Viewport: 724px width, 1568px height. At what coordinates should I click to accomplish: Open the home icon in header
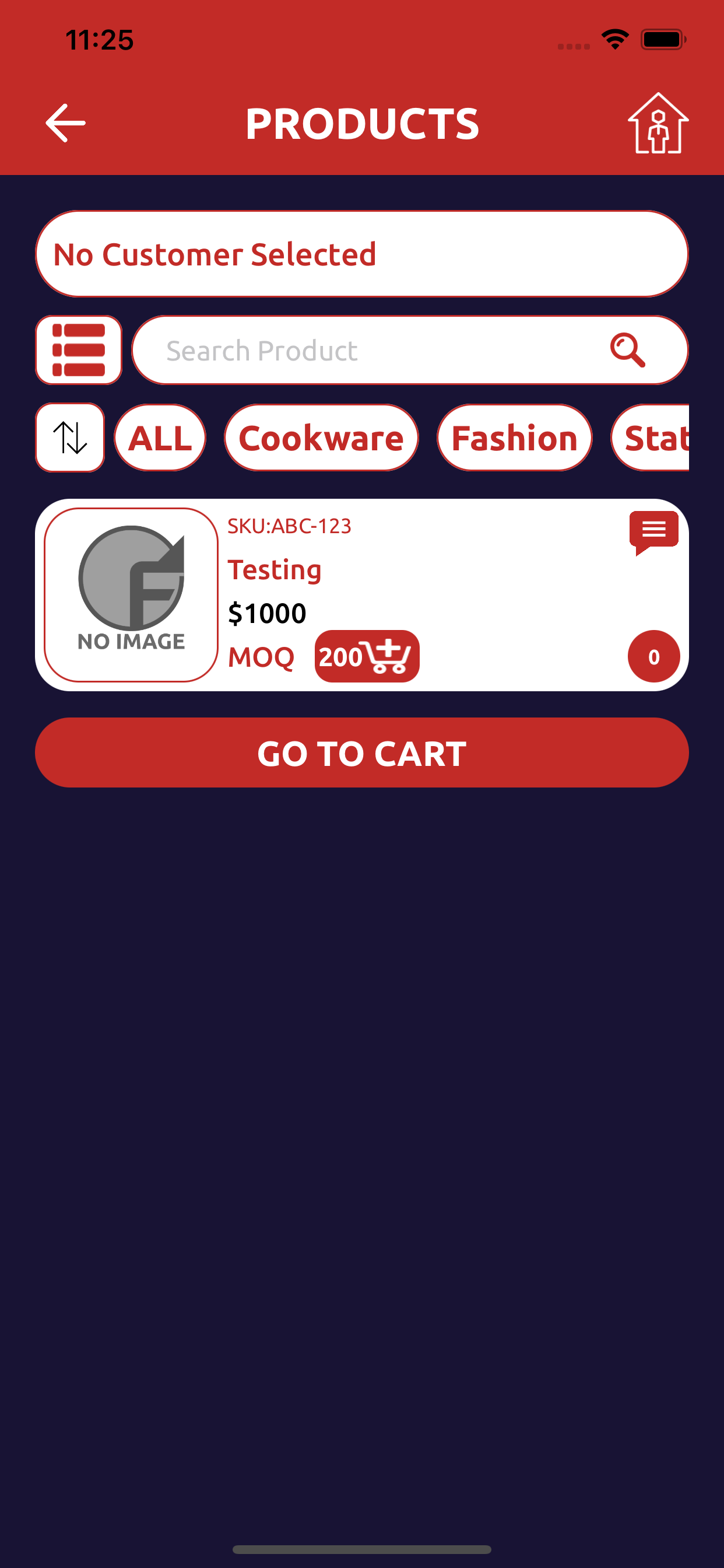[x=658, y=123]
